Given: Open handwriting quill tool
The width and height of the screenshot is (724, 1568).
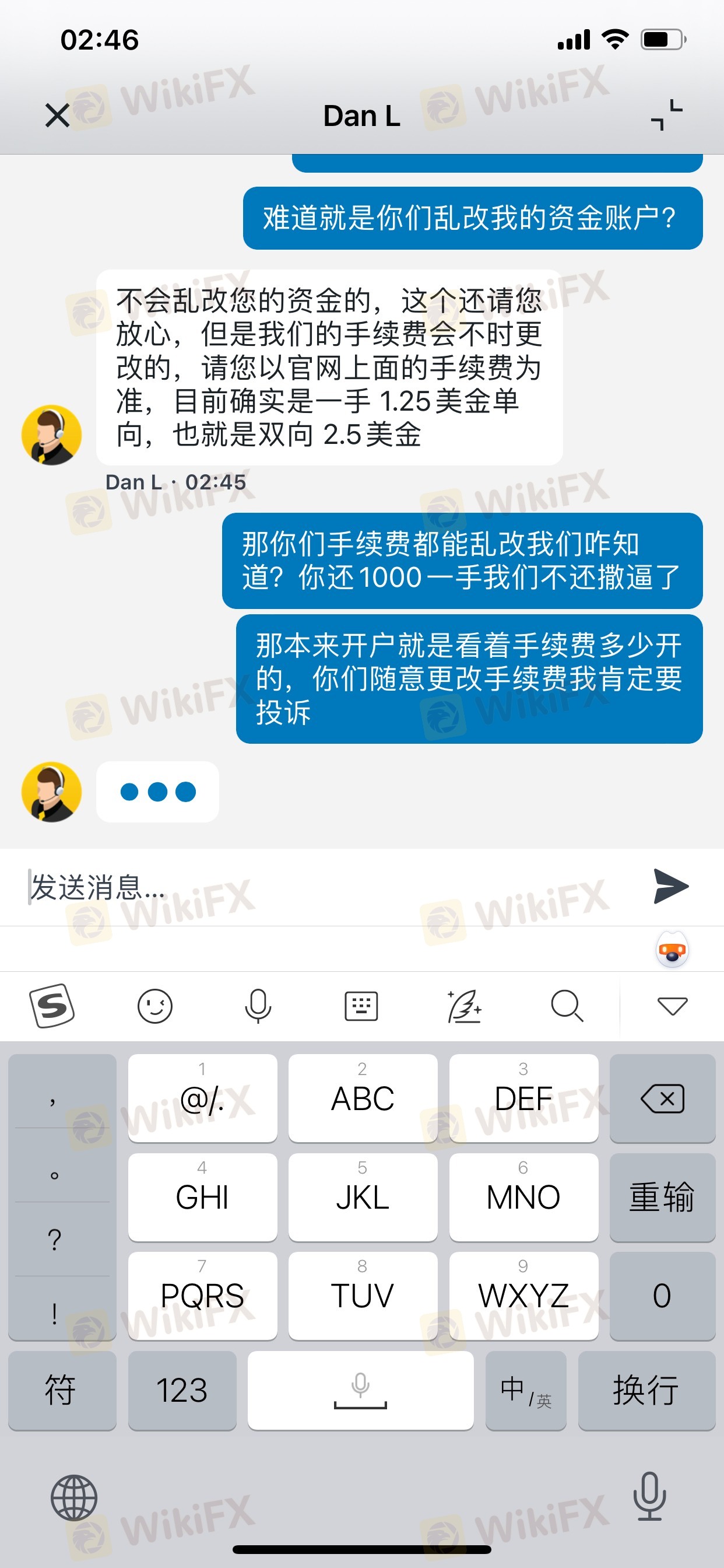Looking at the screenshot, I should point(464,1006).
